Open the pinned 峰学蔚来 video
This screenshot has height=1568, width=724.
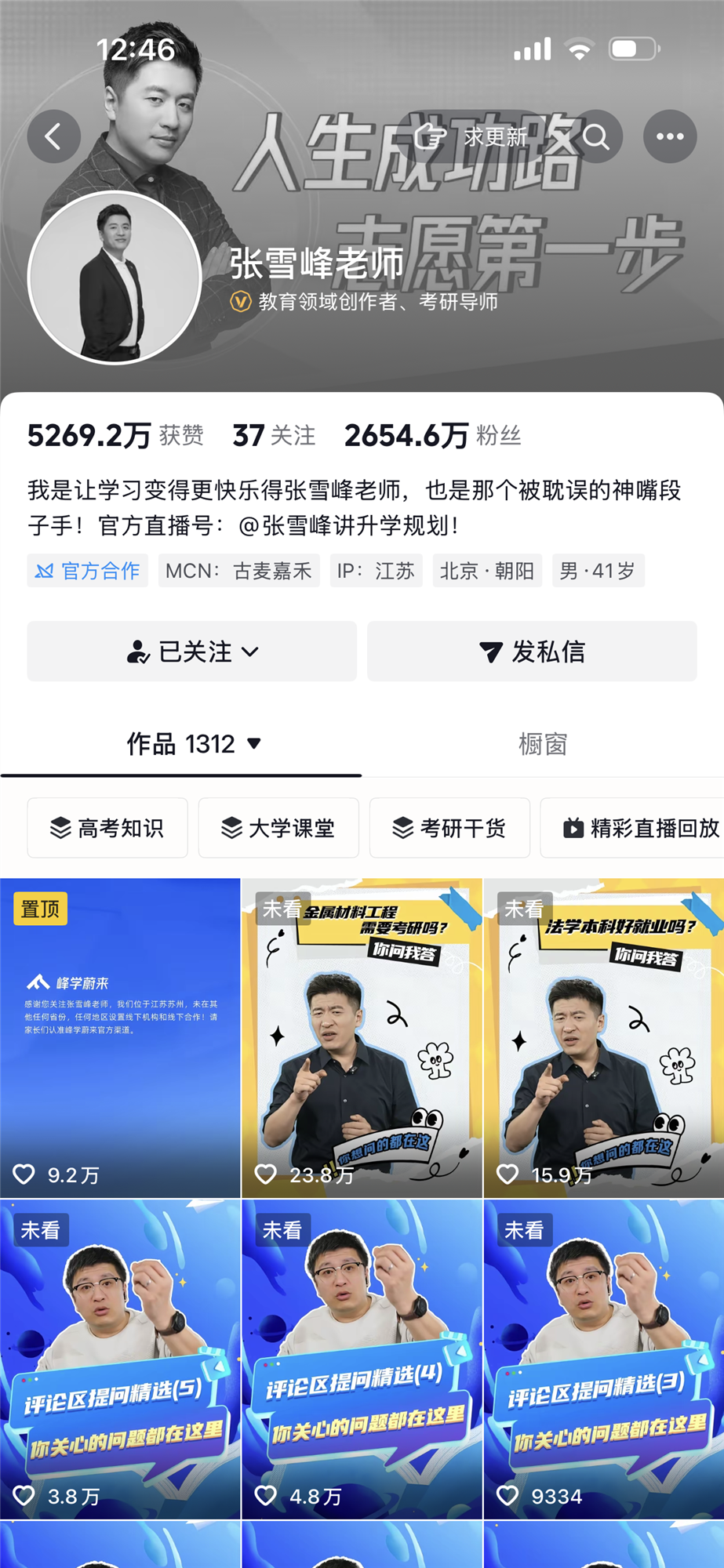click(x=120, y=1037)
